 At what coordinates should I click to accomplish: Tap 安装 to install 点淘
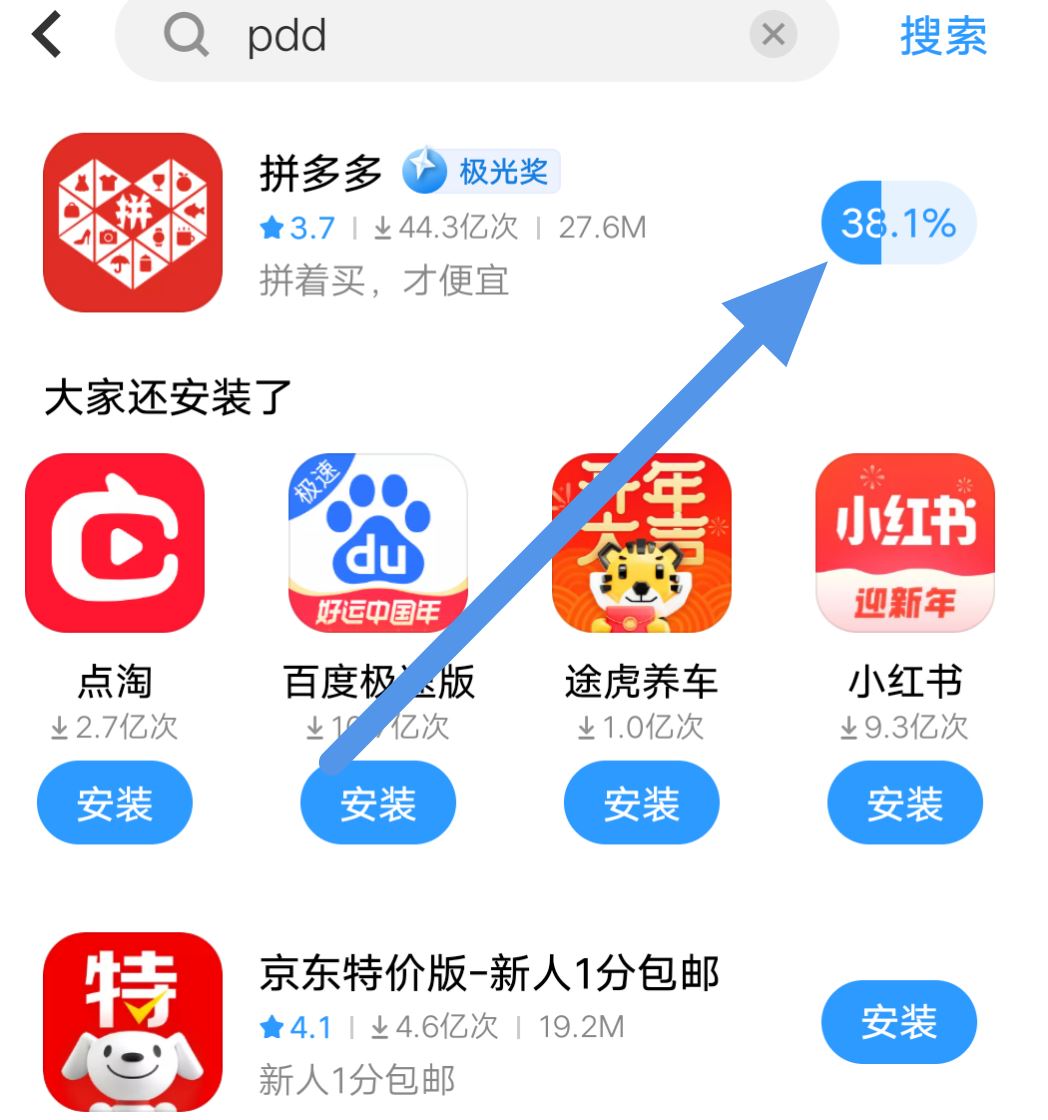pyautogui.click(x=115, y=801)
